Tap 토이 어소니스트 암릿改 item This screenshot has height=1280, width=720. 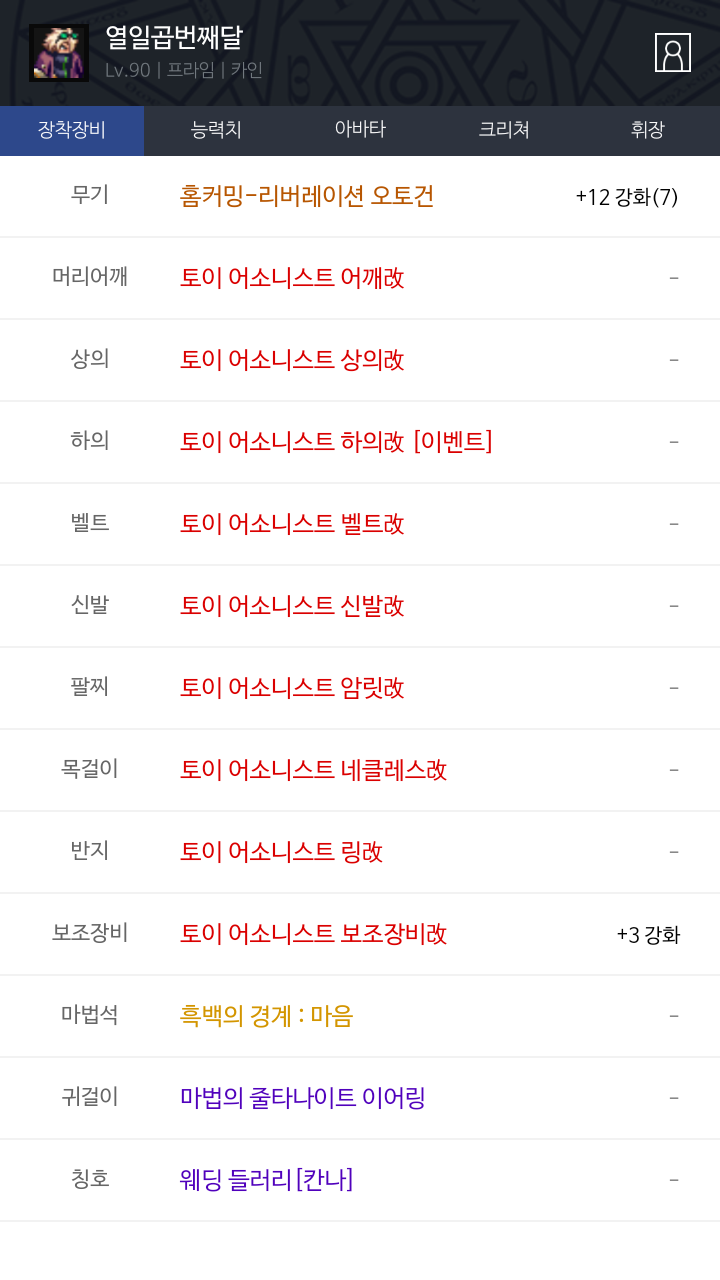(292, 688)
